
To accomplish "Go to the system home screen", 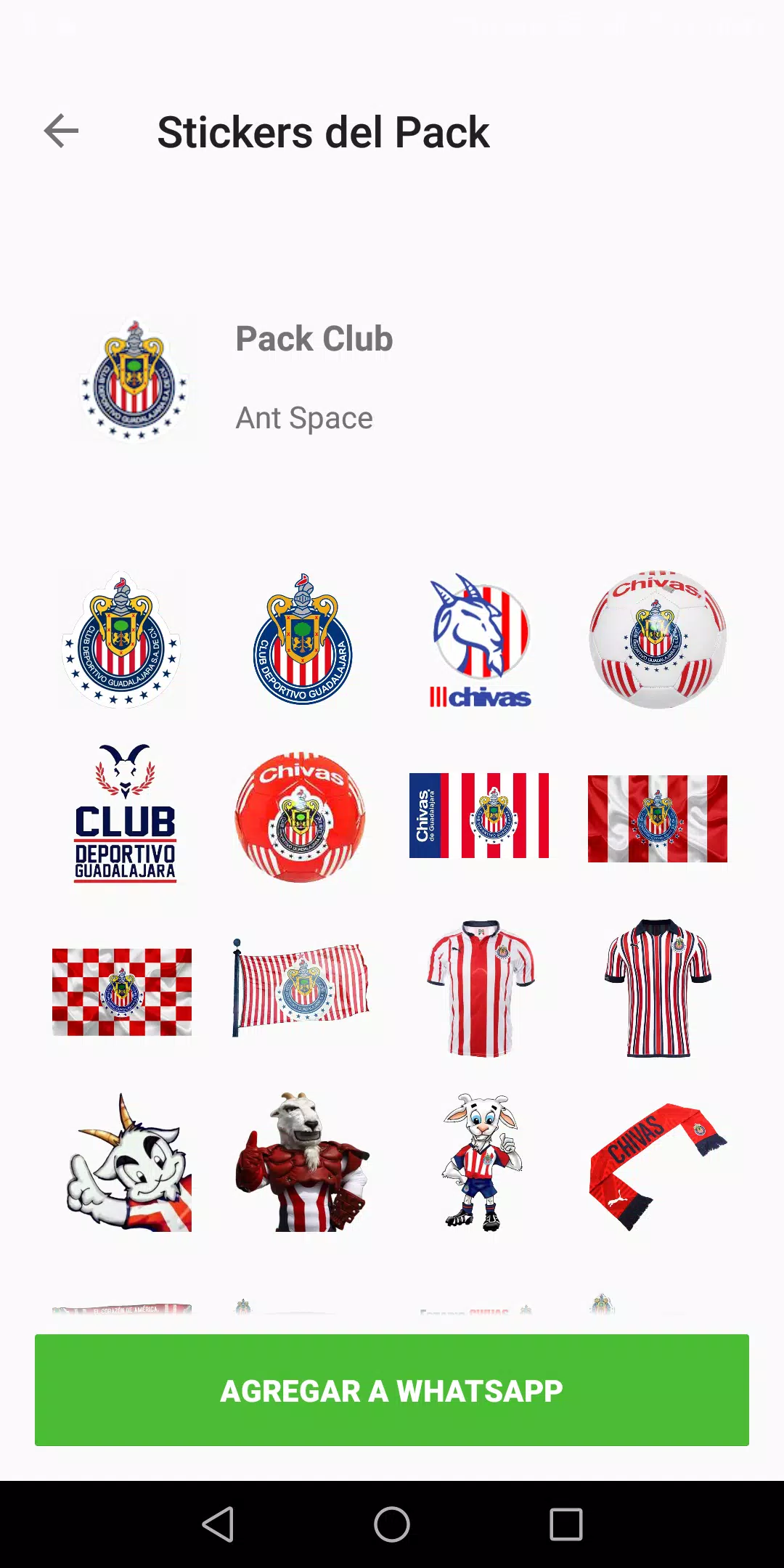I will [392, 1524].
